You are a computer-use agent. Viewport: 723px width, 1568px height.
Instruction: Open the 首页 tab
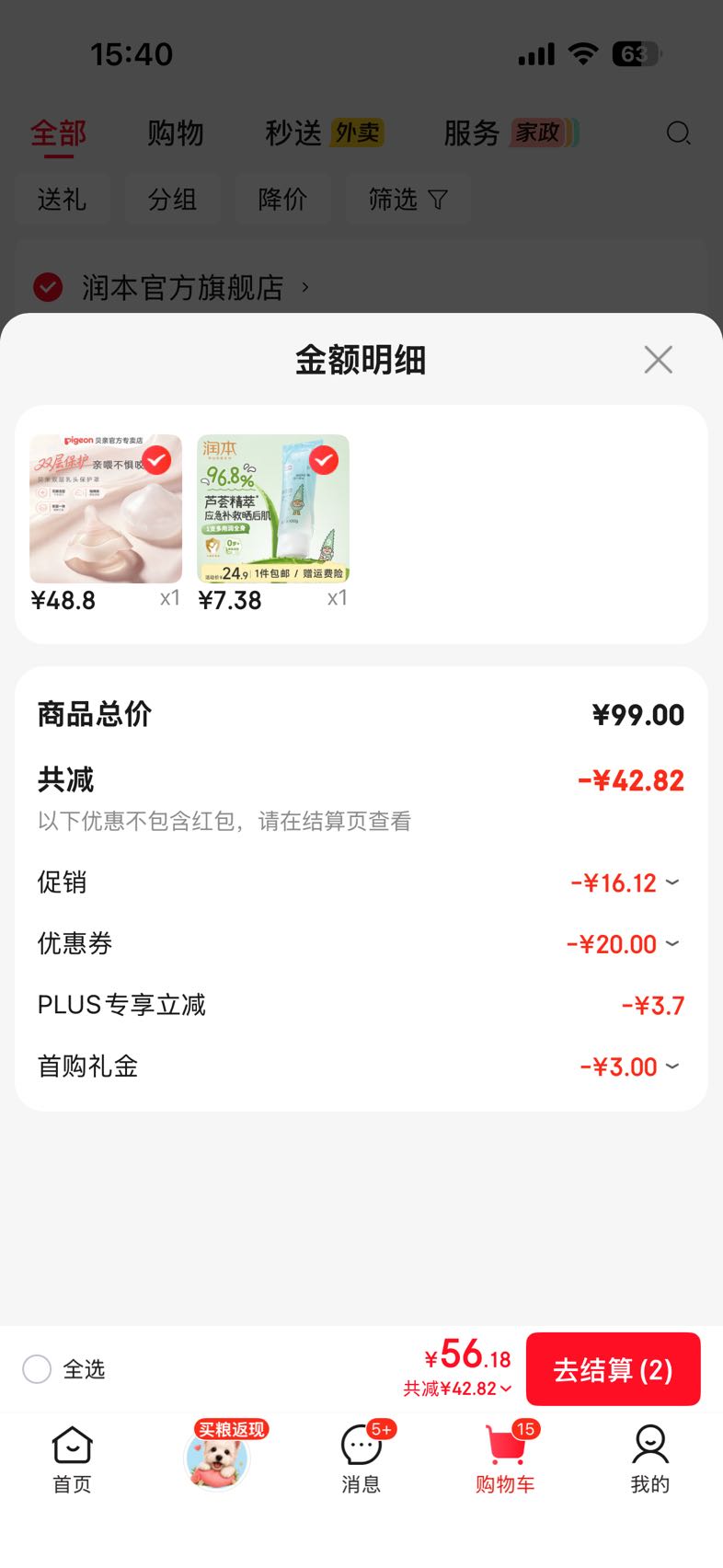[x=73, y=1459]
